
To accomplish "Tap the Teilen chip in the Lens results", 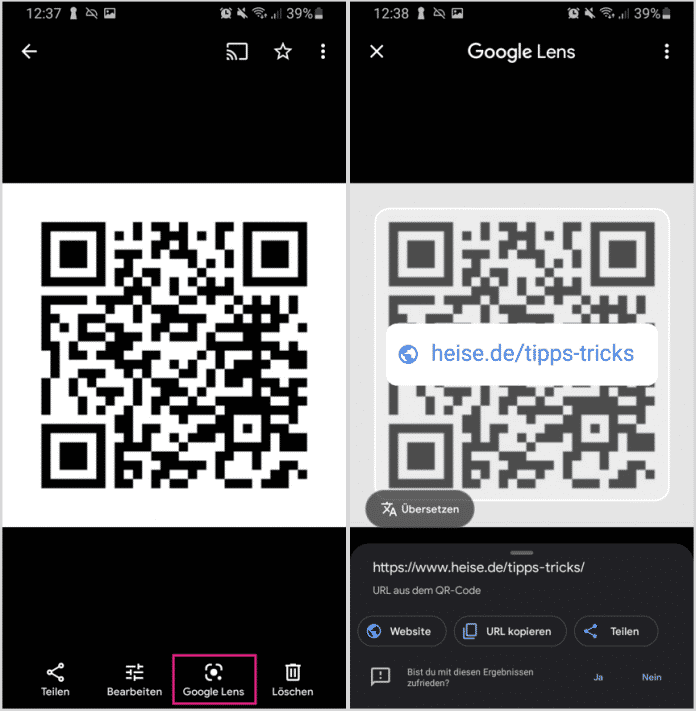I will (615, 631).
